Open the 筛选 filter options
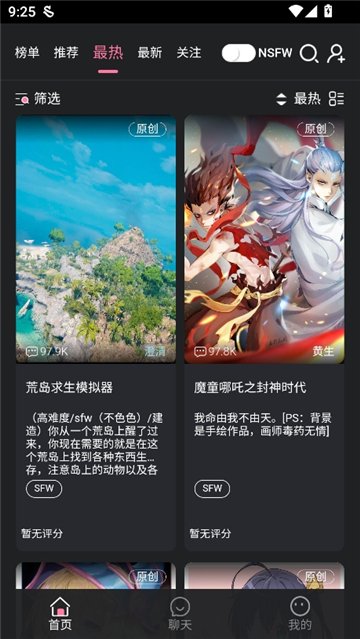 [x=38, y=99]
